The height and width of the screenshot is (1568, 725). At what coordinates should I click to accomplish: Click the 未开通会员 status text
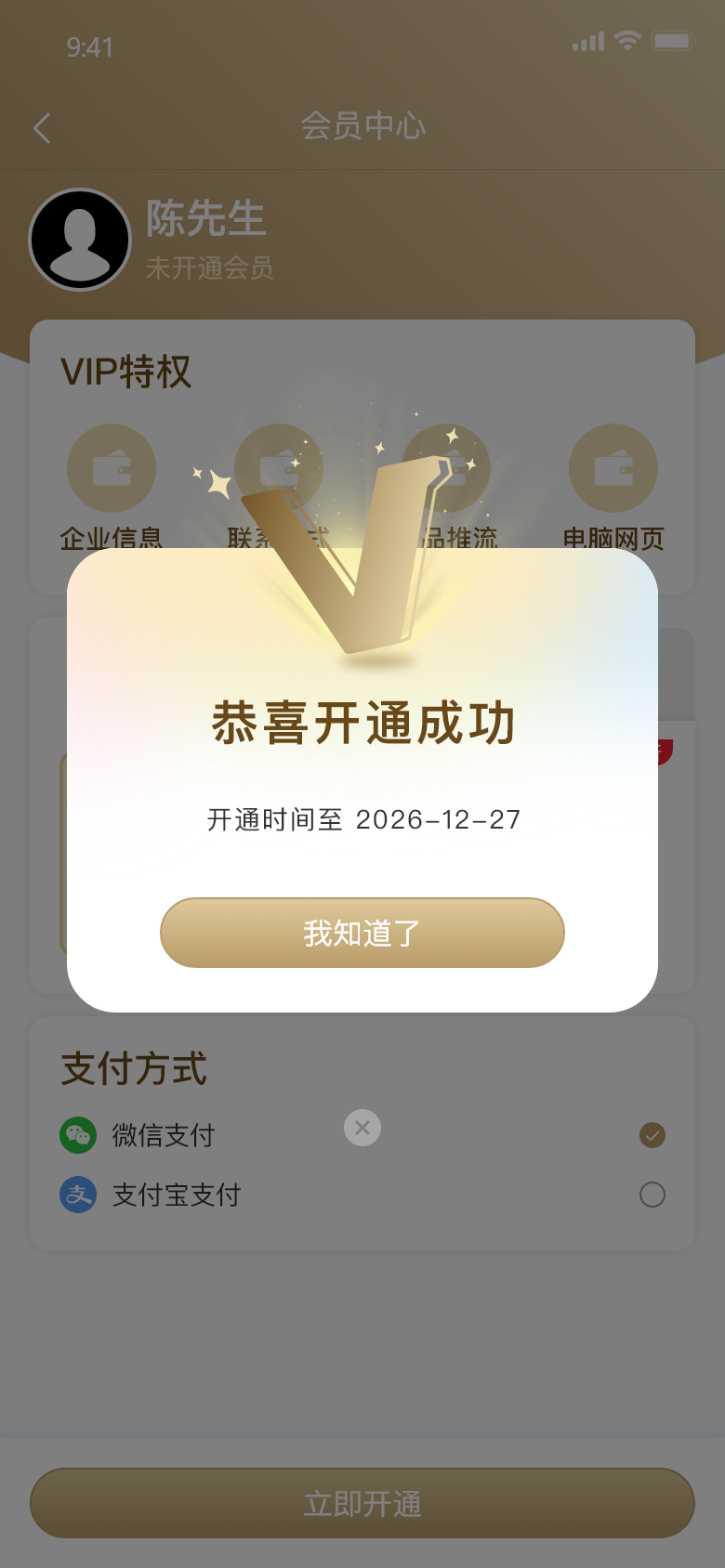pos(209,269)
